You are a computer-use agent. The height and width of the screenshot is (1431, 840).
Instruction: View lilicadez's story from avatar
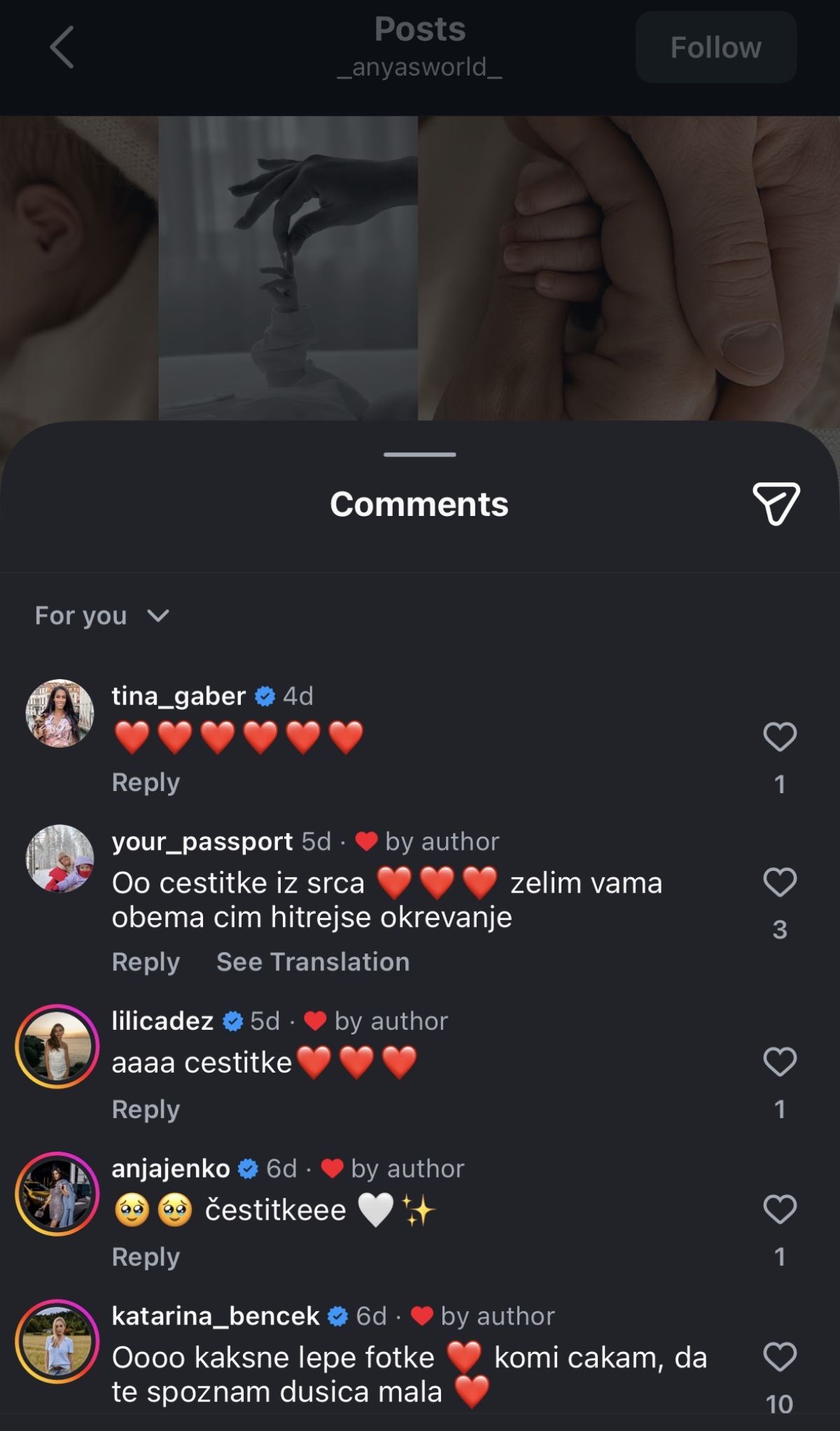[x=57, y=1047]
